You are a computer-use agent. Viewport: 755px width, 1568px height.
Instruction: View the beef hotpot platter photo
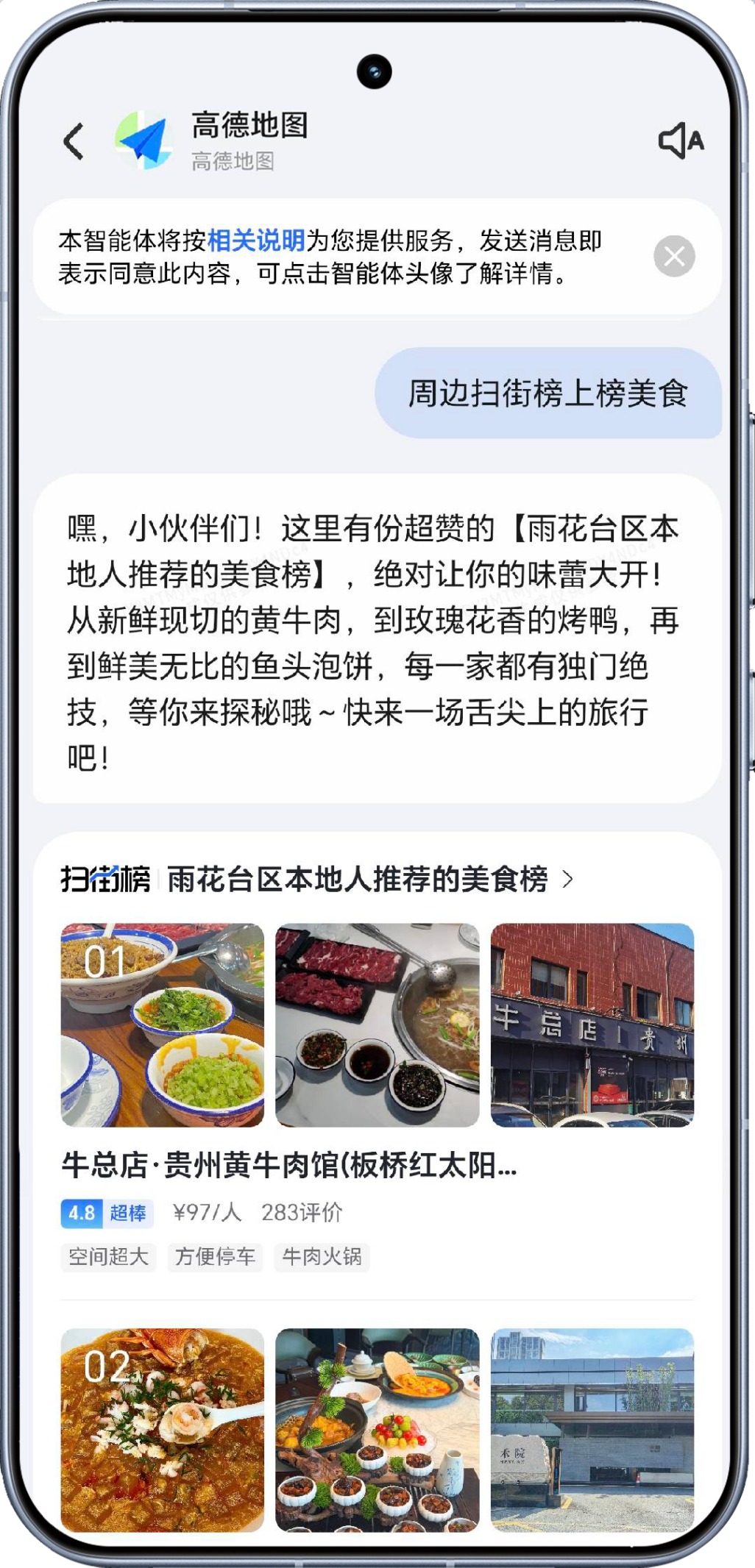[x=377, y=1024]
